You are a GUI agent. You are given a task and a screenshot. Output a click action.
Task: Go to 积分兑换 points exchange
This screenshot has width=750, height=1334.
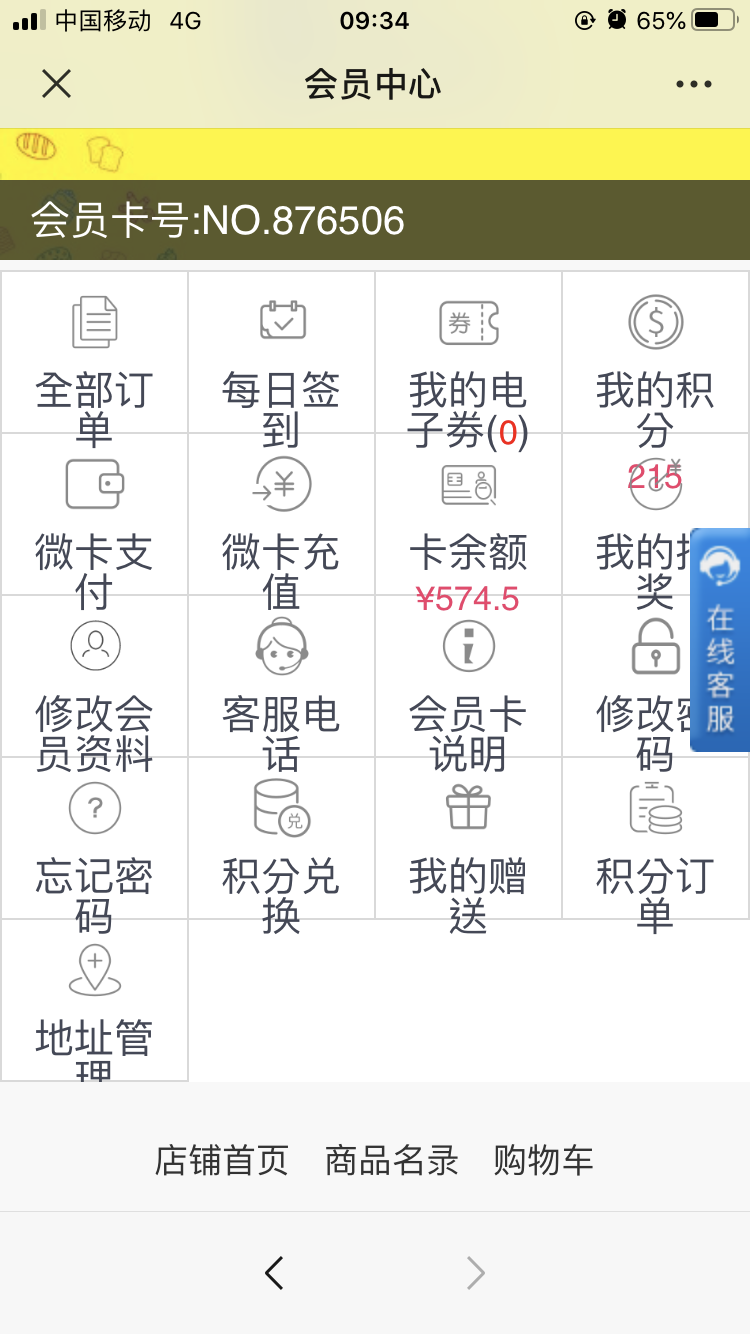[x=282, y=838]
